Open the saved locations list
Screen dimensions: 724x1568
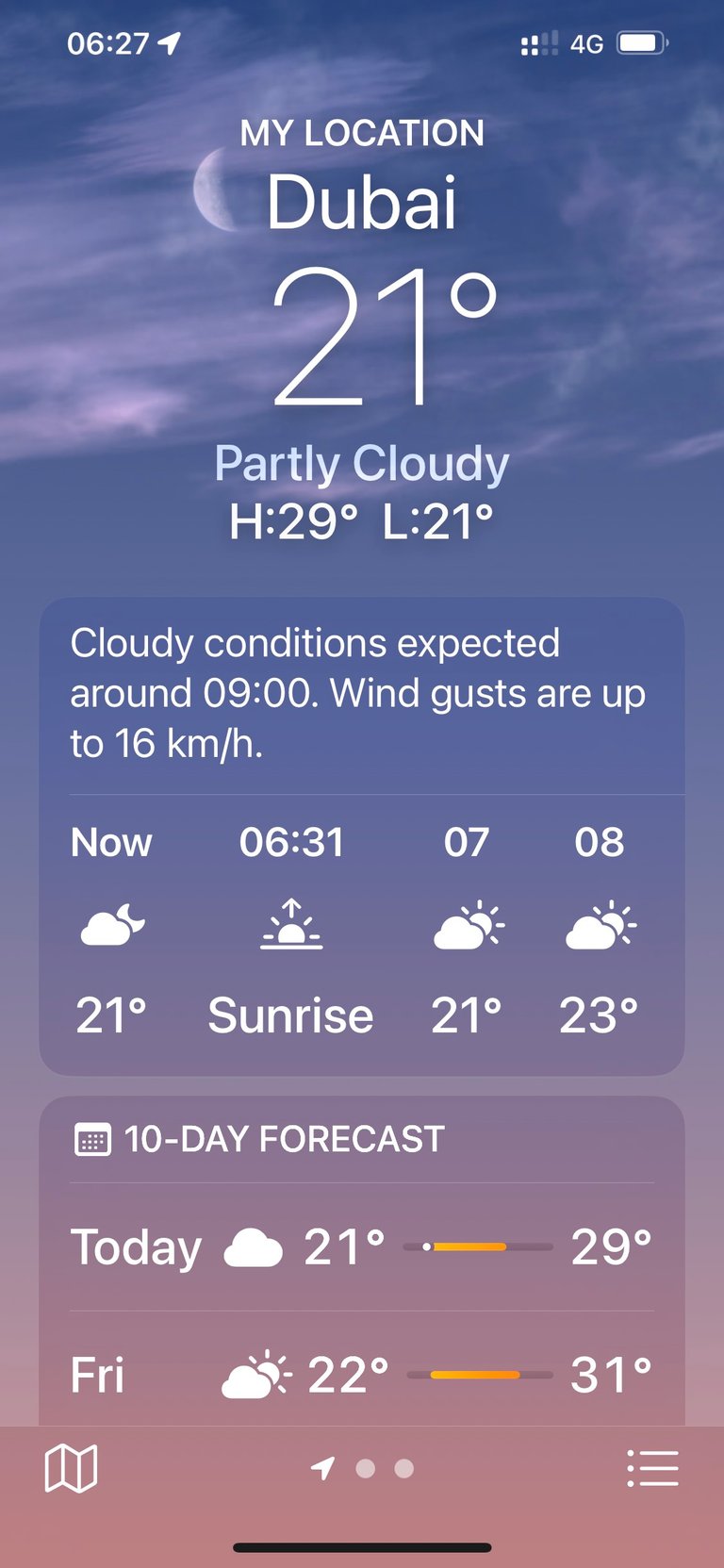tap(652, 1468)
